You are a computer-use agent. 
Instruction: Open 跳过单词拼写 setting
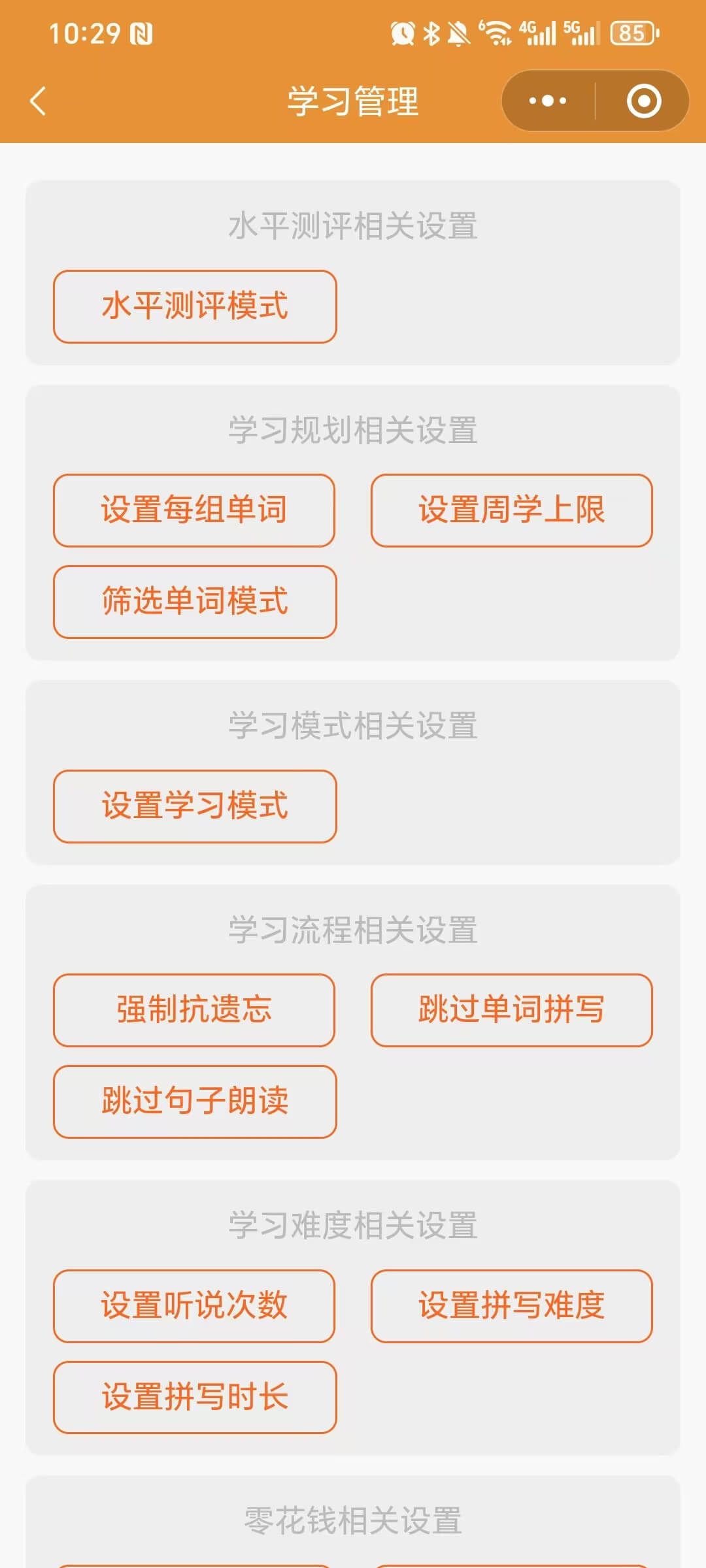click(x=511, y=1010)
